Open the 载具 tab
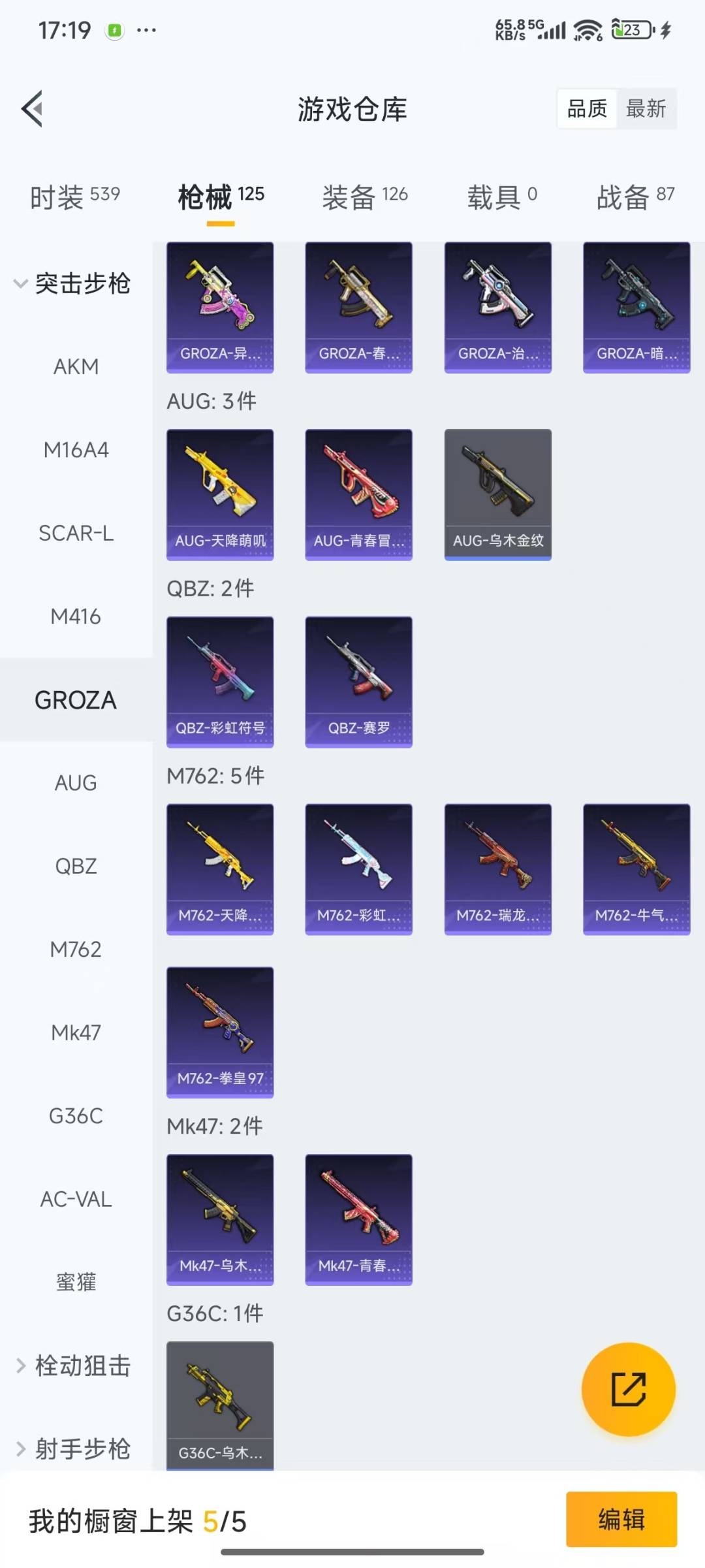This screenshot has width=705, height=1568. pos(501,196)
